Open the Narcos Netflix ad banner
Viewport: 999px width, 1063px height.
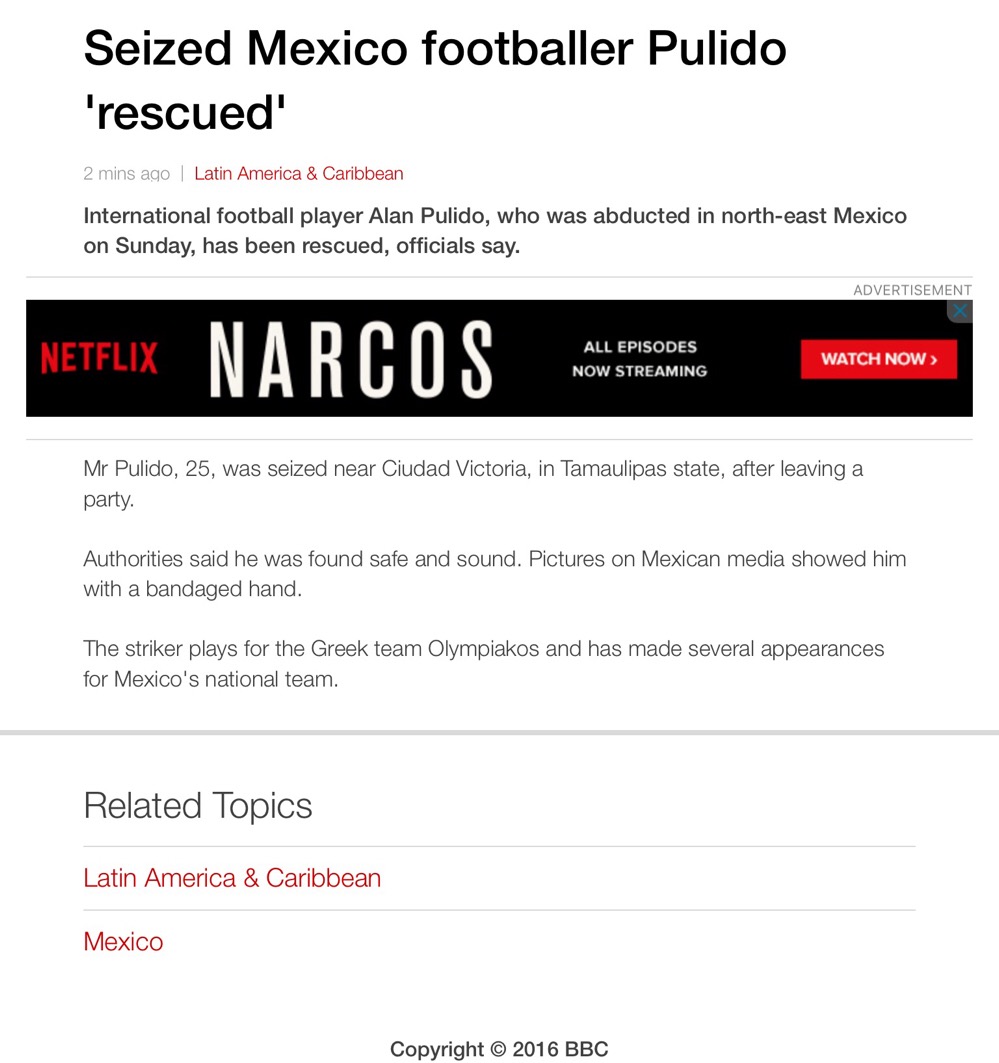tap(499, 358)
